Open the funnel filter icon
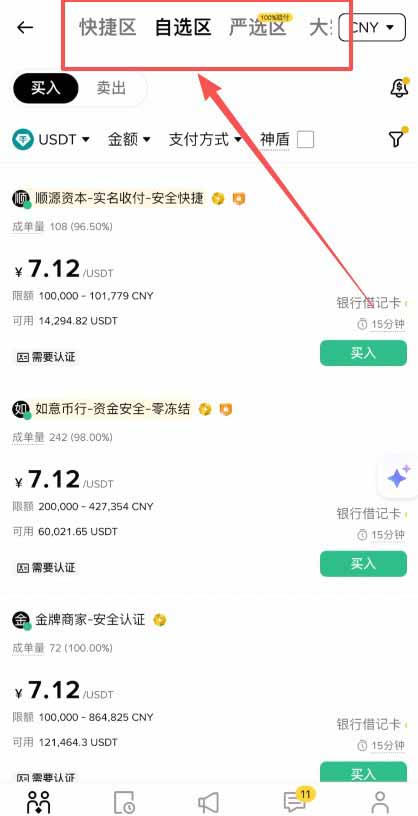The image size is (418, 816). click(397, 138)
